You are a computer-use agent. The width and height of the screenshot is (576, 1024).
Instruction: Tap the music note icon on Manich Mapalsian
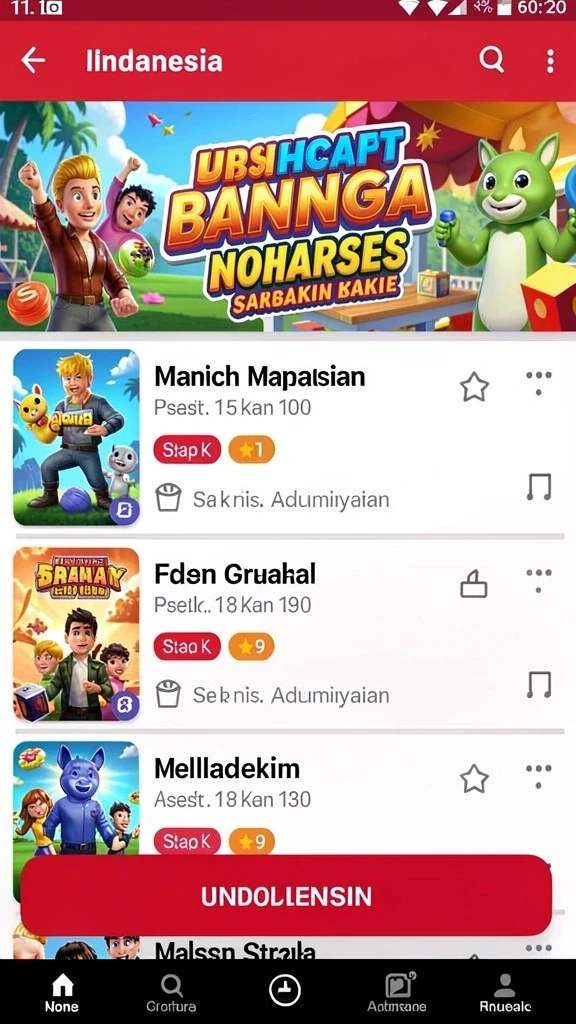click(539, 487)
